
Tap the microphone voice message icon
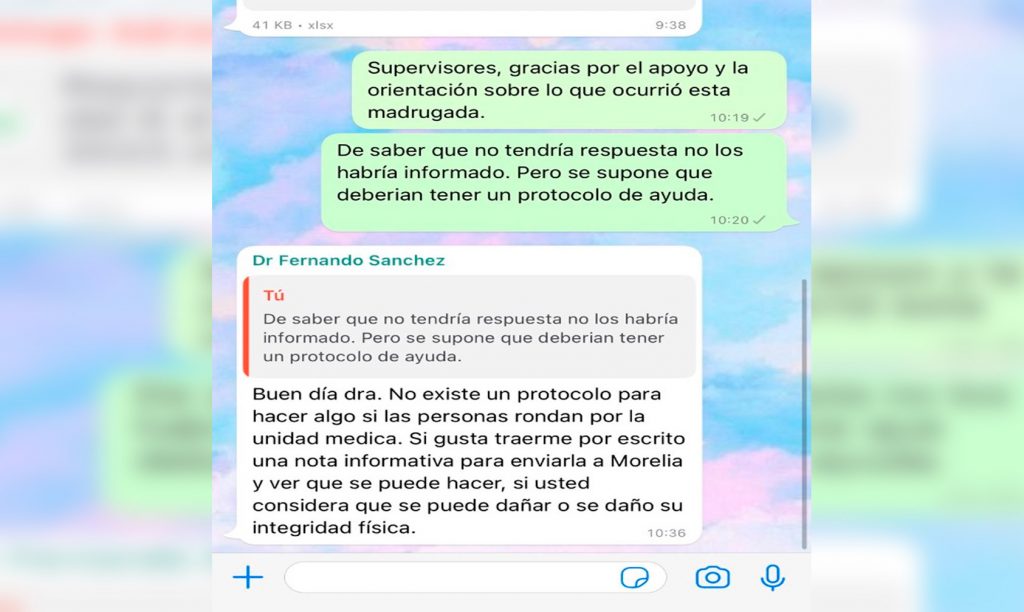[x=772, y=577]
